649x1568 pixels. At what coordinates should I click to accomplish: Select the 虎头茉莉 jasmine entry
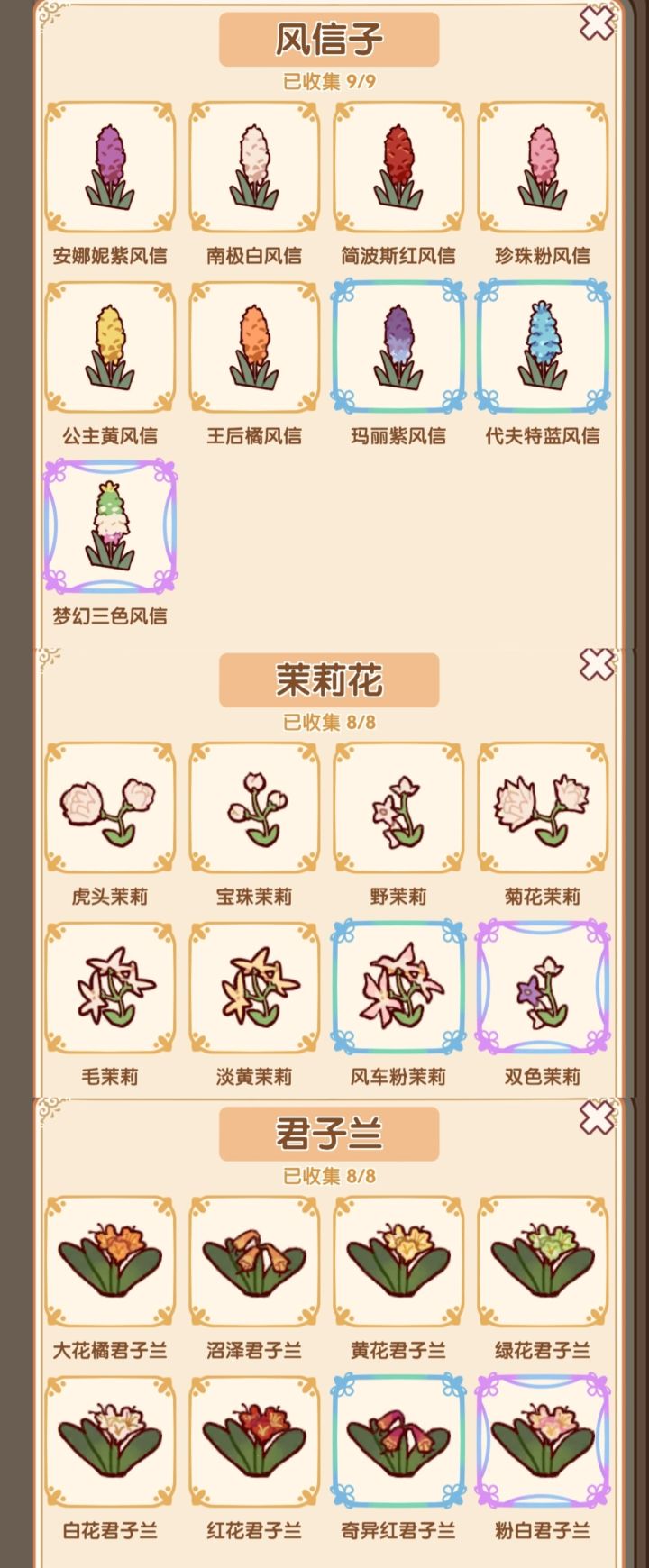pyautogui.click(x=108, y=808)
